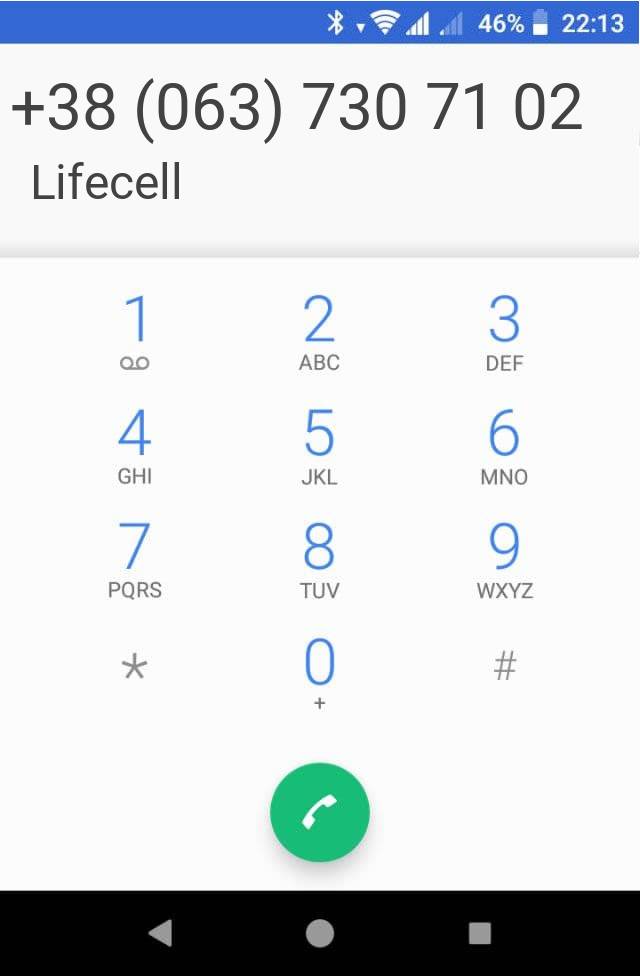Tap the hash key
This screenshot has width=640, height=976.
pos(504,666)
